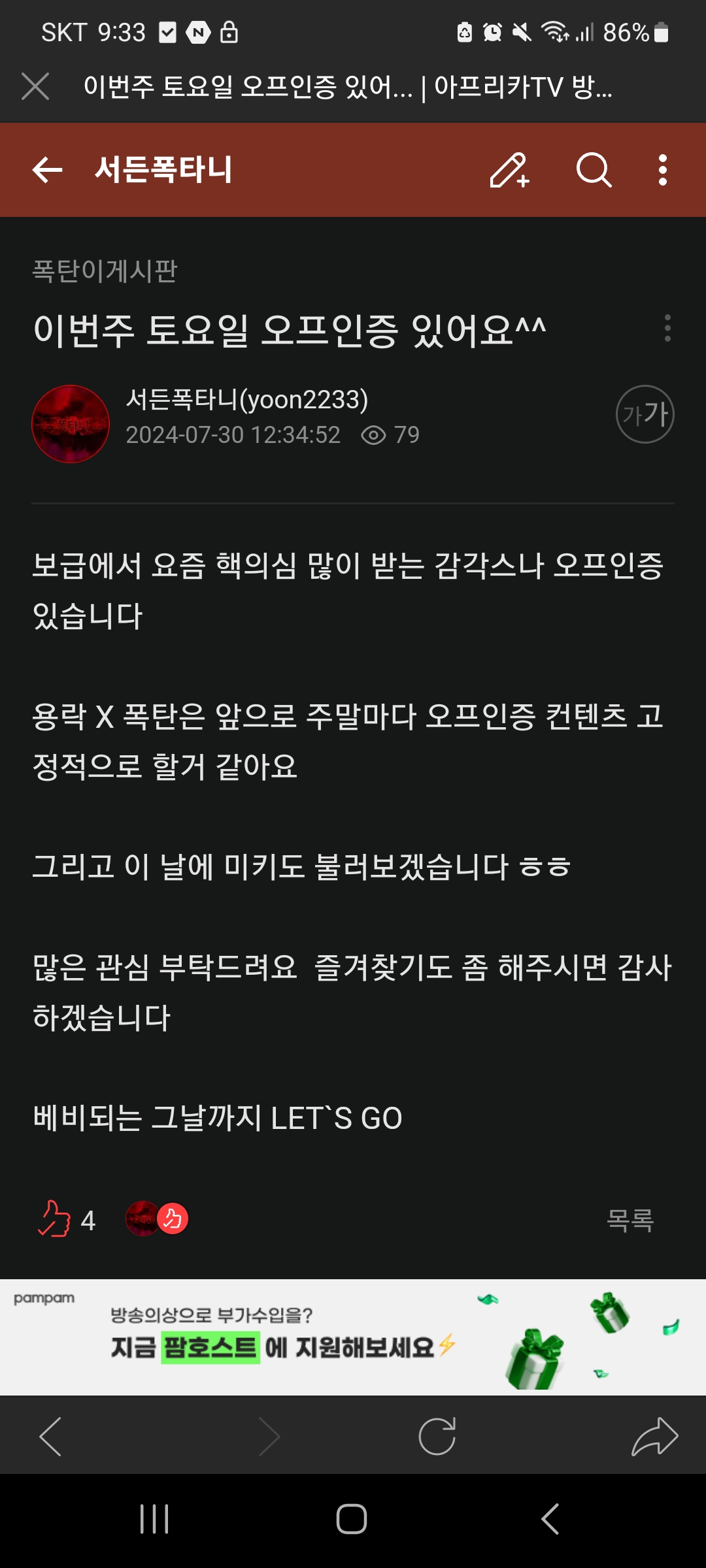Viewport: 706px width, 1568px height.
Task: Write a new post with the pencil icon
Action: point(509,170)
